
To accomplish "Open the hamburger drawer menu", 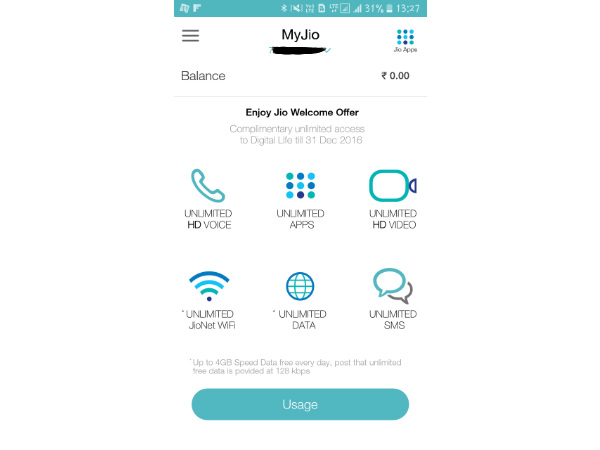I will pyautogui.click(x=190, y=35).
